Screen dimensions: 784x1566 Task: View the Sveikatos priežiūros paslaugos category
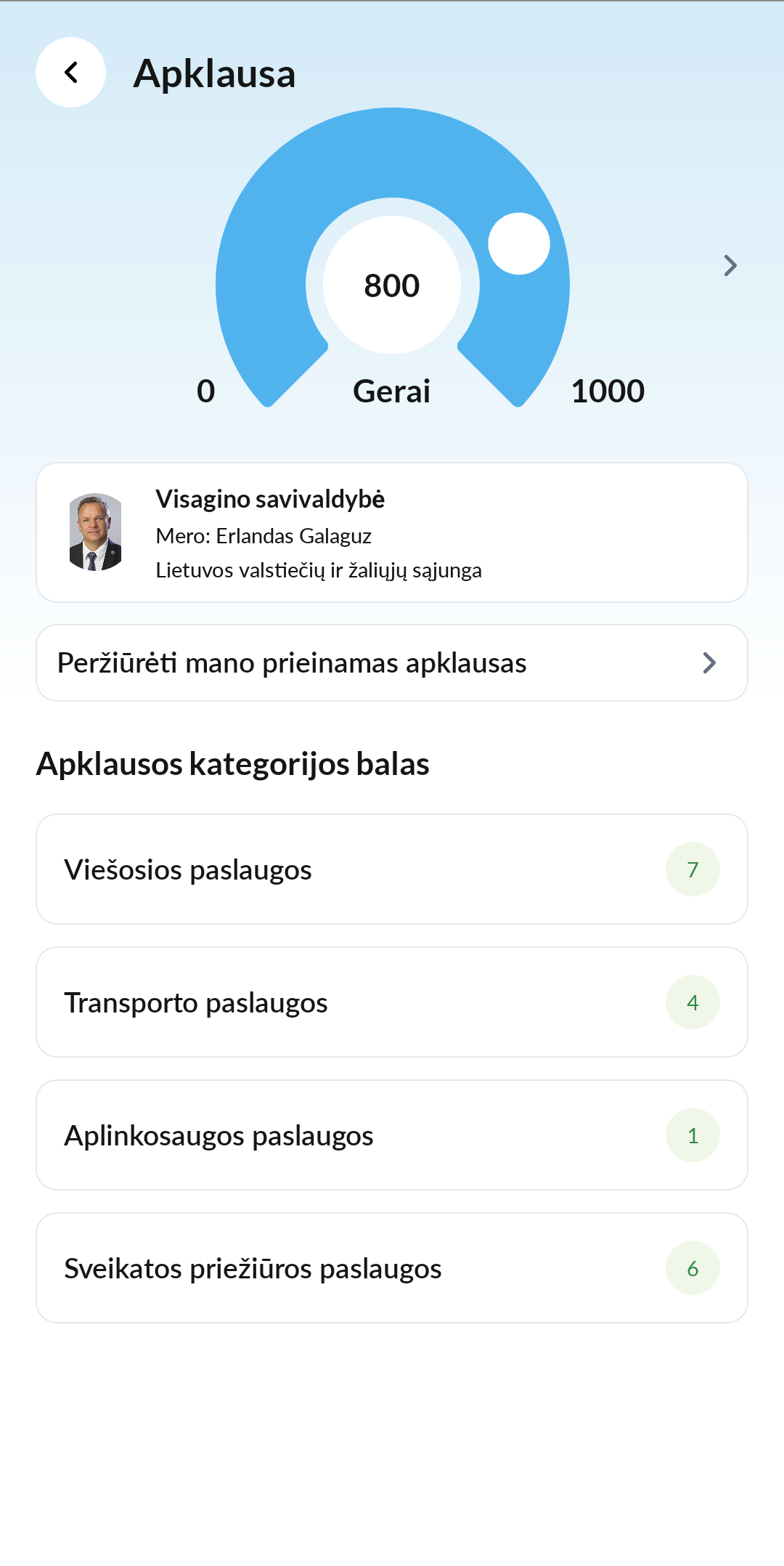tap(392, 1268)
